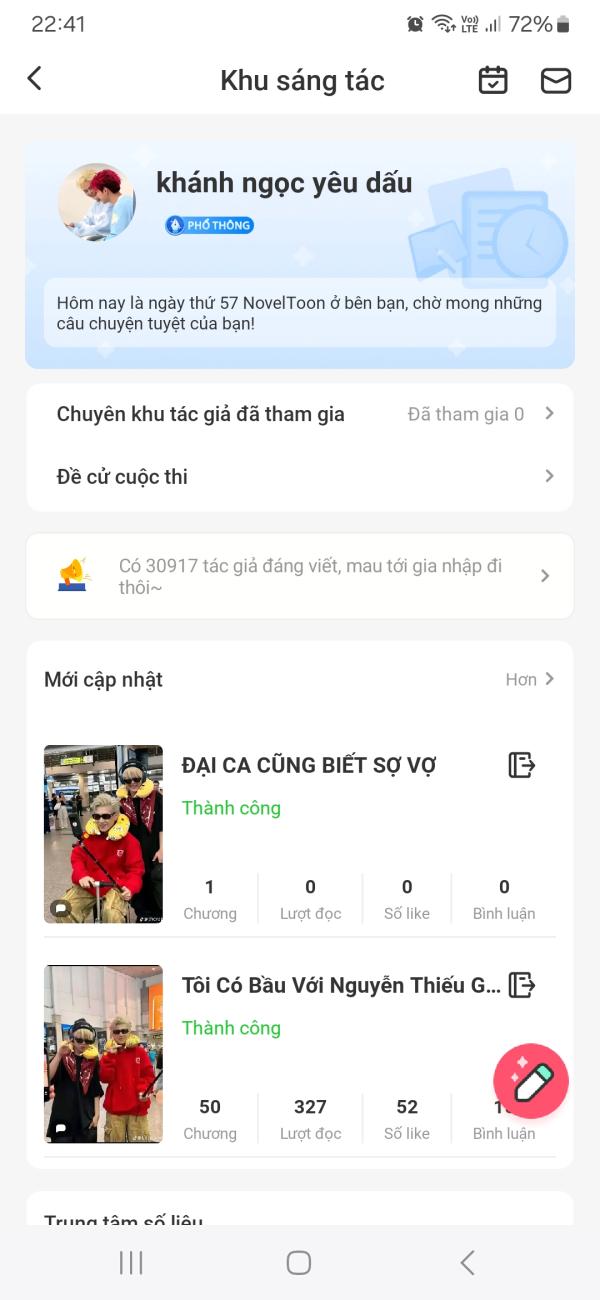This screenshot has width=600, height=1300.
Task: Tap Hơn to see more updates
Action: [x=529, y=680]
